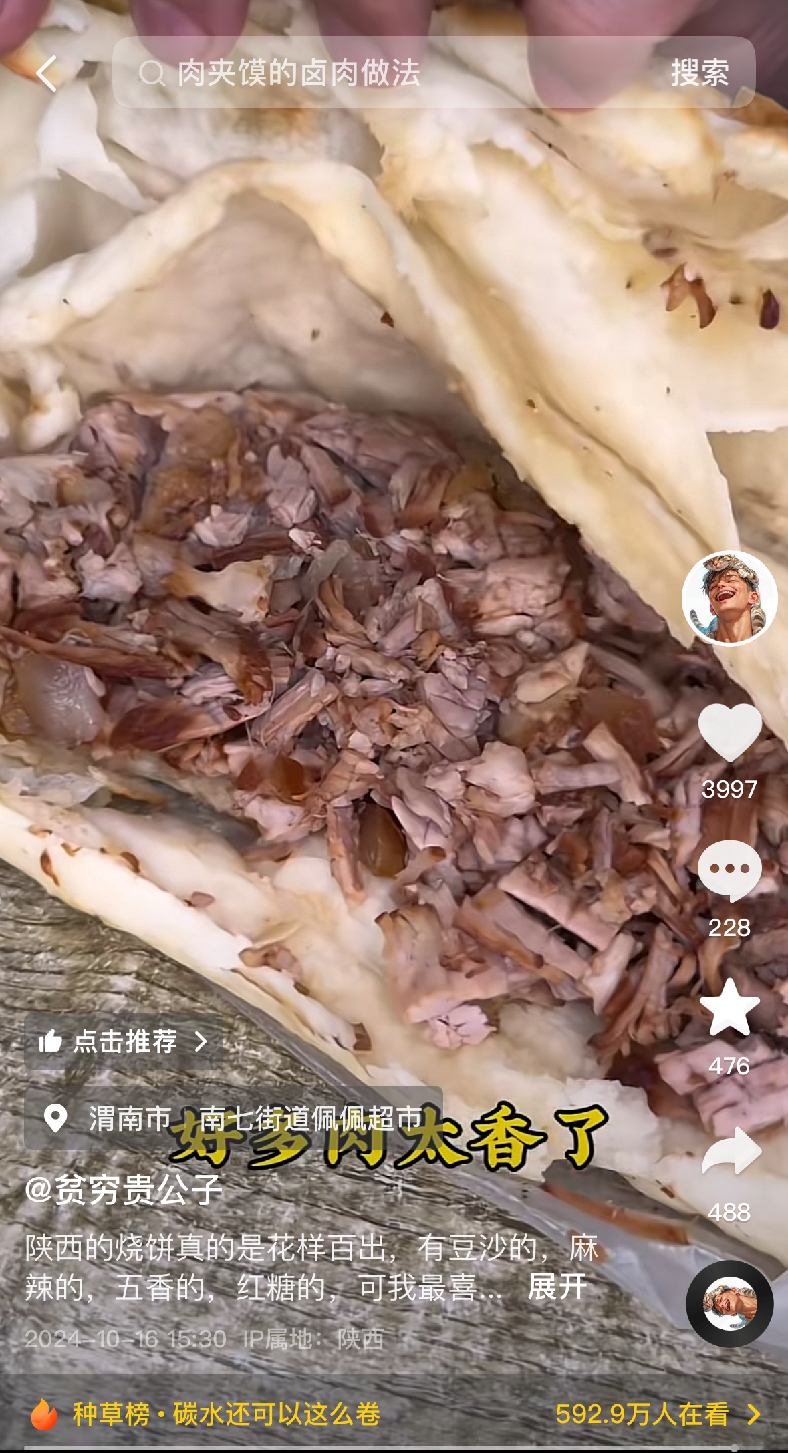
Task: Like this video with the heart icon
Action: coord(729,733)
